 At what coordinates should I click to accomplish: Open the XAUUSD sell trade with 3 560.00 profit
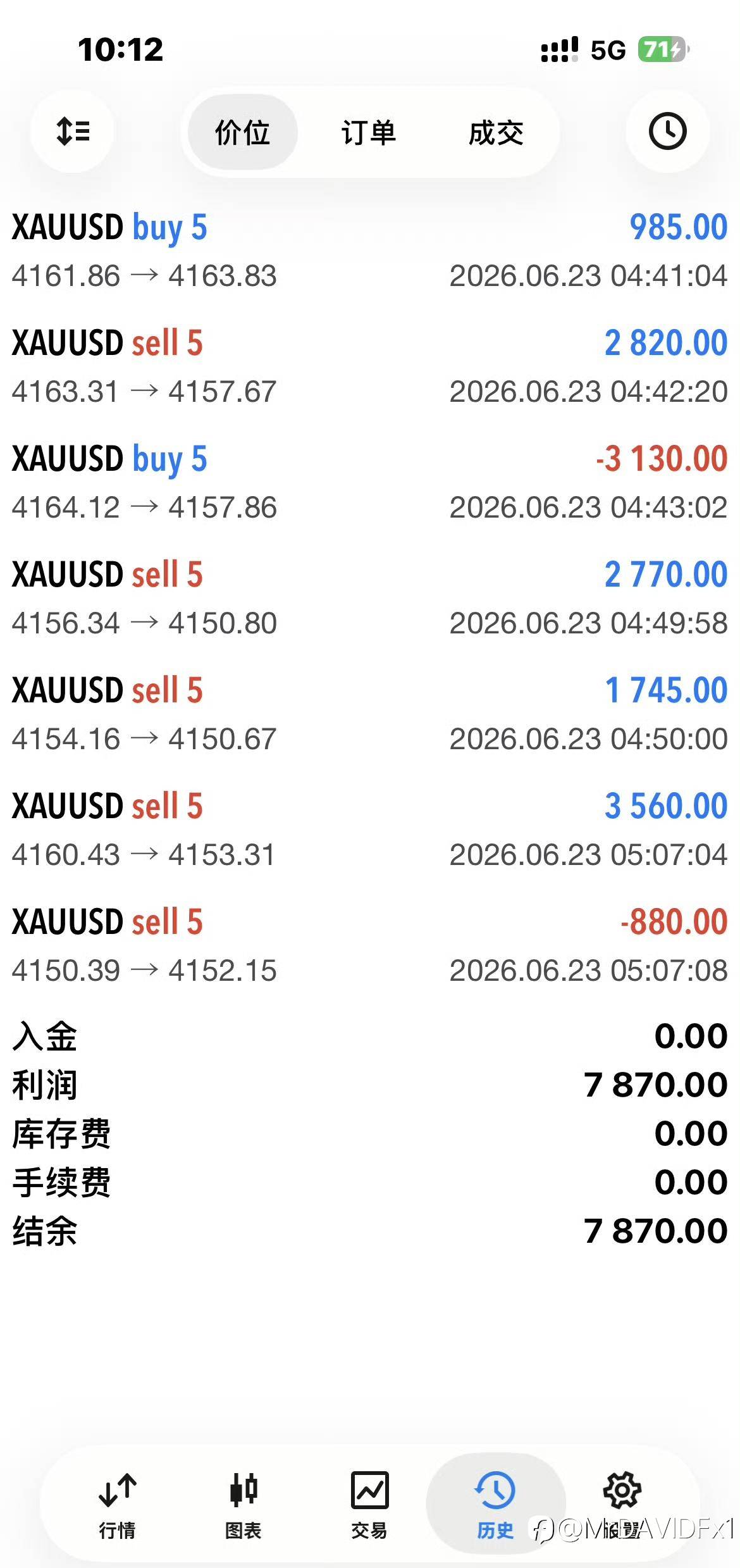pos(370,830)
